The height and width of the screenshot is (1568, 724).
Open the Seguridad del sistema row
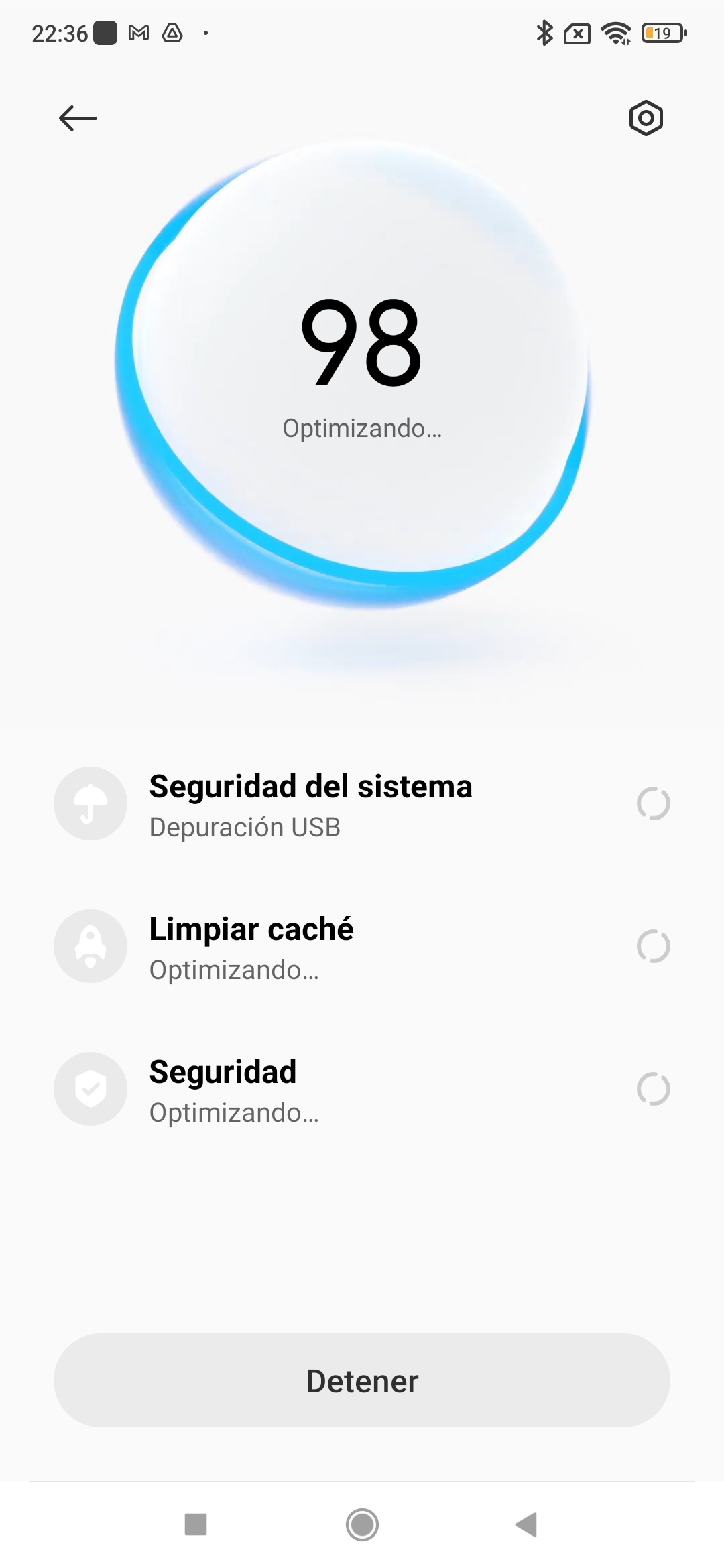pos(362,803)
